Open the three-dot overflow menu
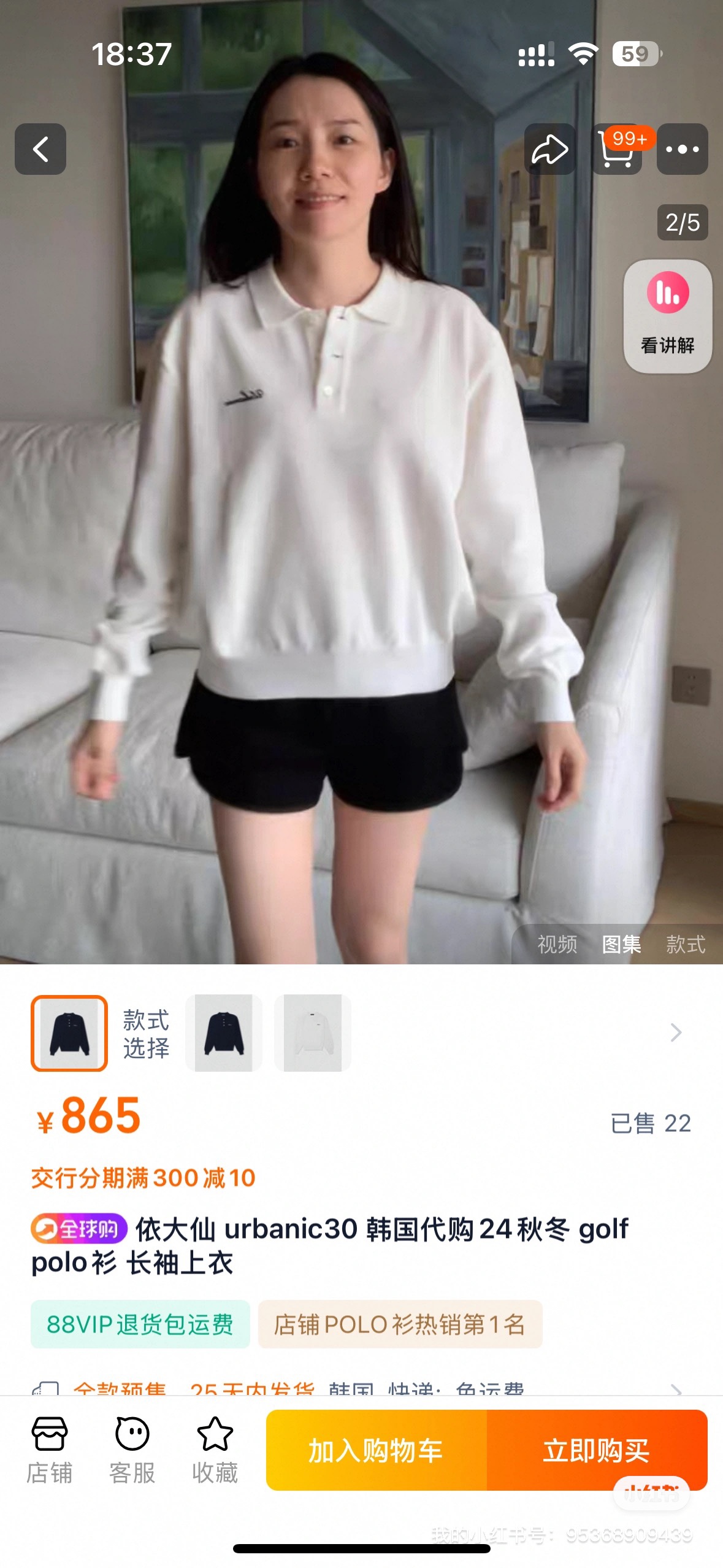Image resolution: width=723 pixels, height=1568 pixels. click(683, 149)
